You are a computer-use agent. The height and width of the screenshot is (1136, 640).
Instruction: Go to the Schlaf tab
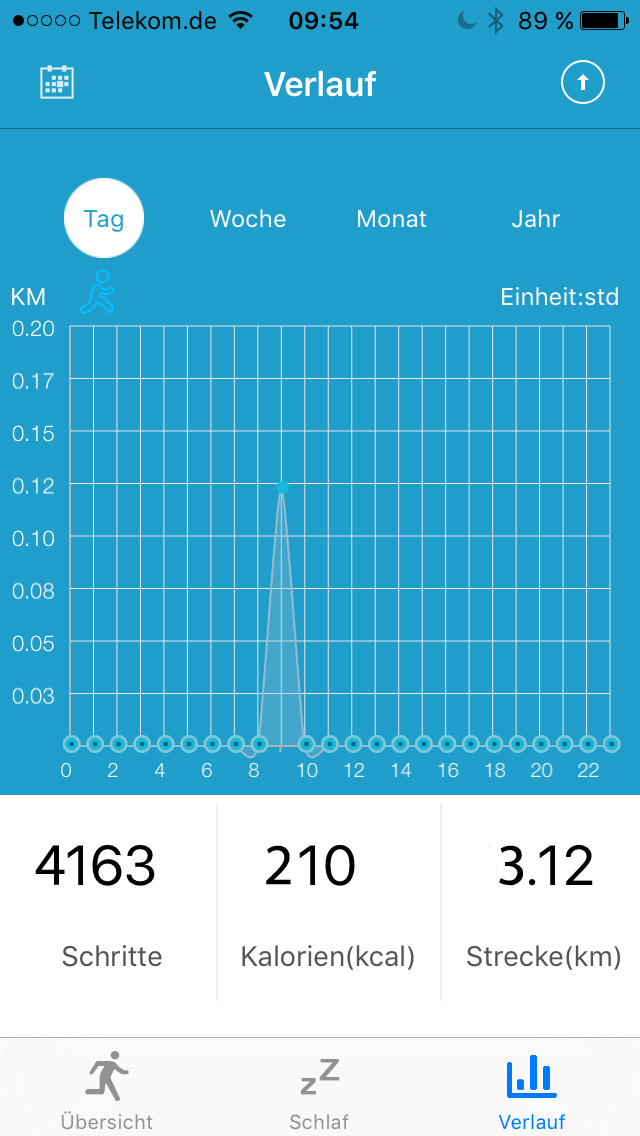click(320, 1088)
